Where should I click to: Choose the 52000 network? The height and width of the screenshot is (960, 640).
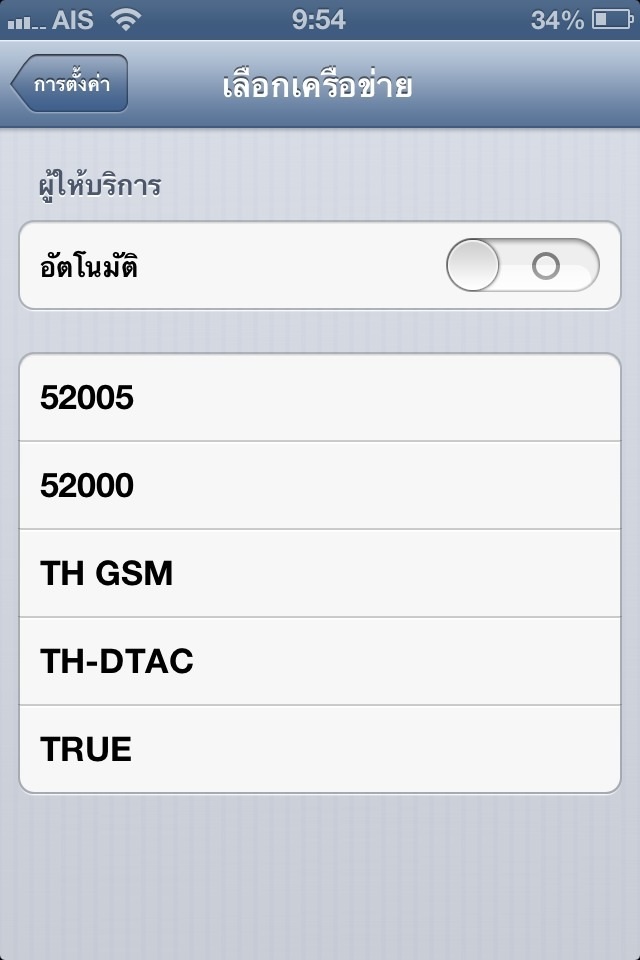pyautogui.click(x=320, y=485)
